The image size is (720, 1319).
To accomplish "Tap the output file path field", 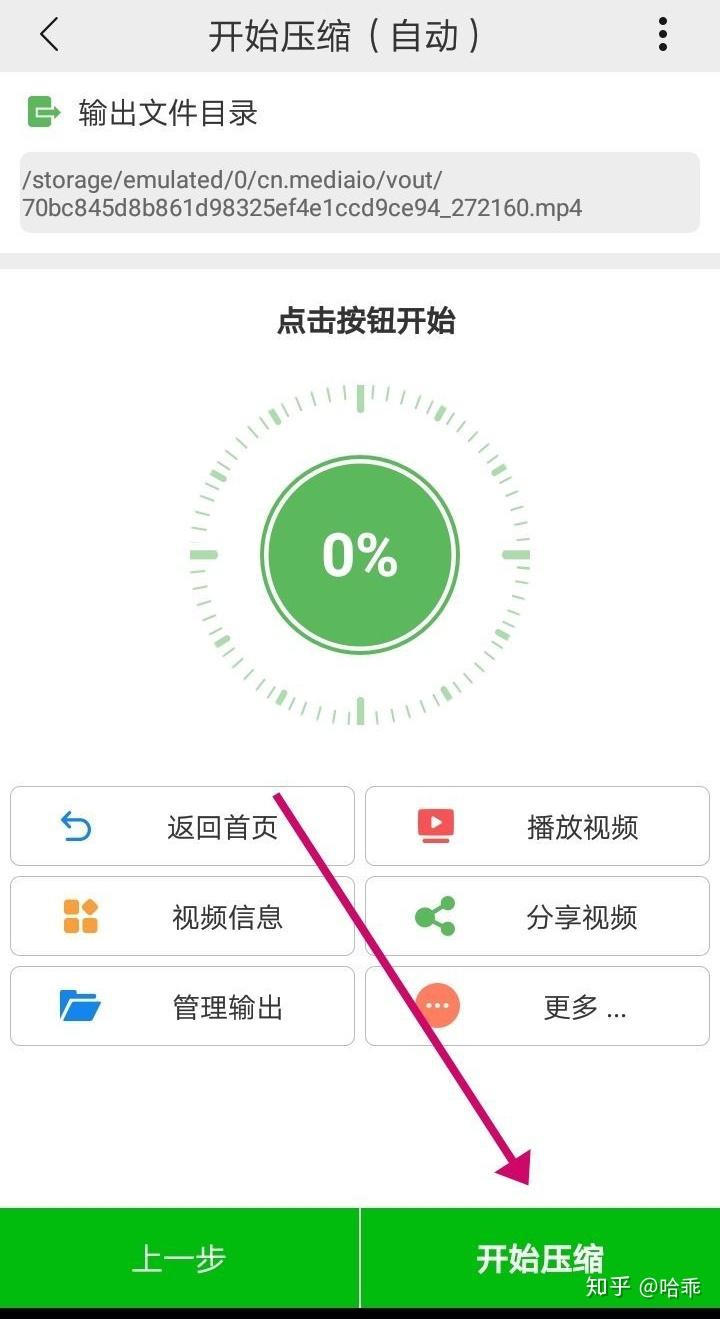I will pos(360,193).
